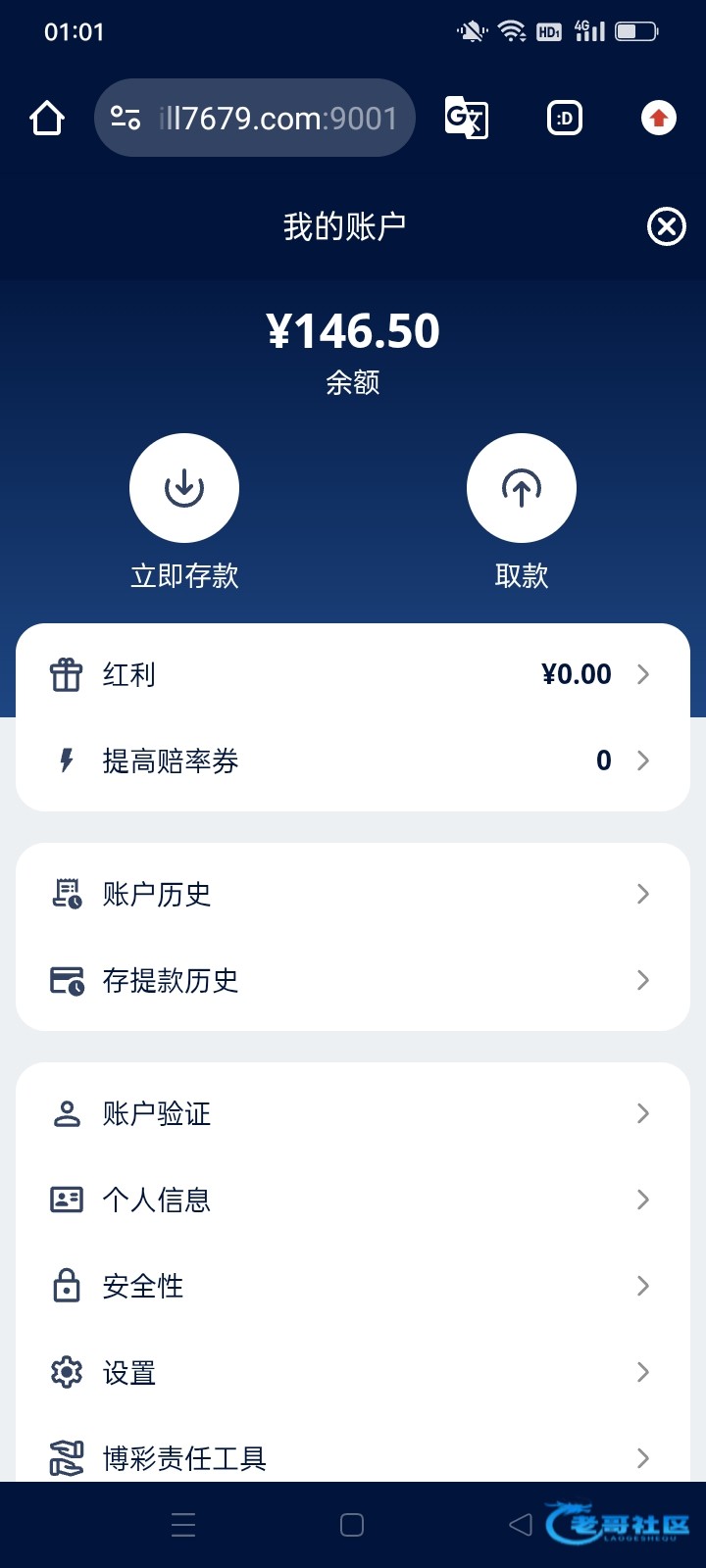Tap the 立即存款 deposit button
The image size is (706, 1568).
[184, 488]
